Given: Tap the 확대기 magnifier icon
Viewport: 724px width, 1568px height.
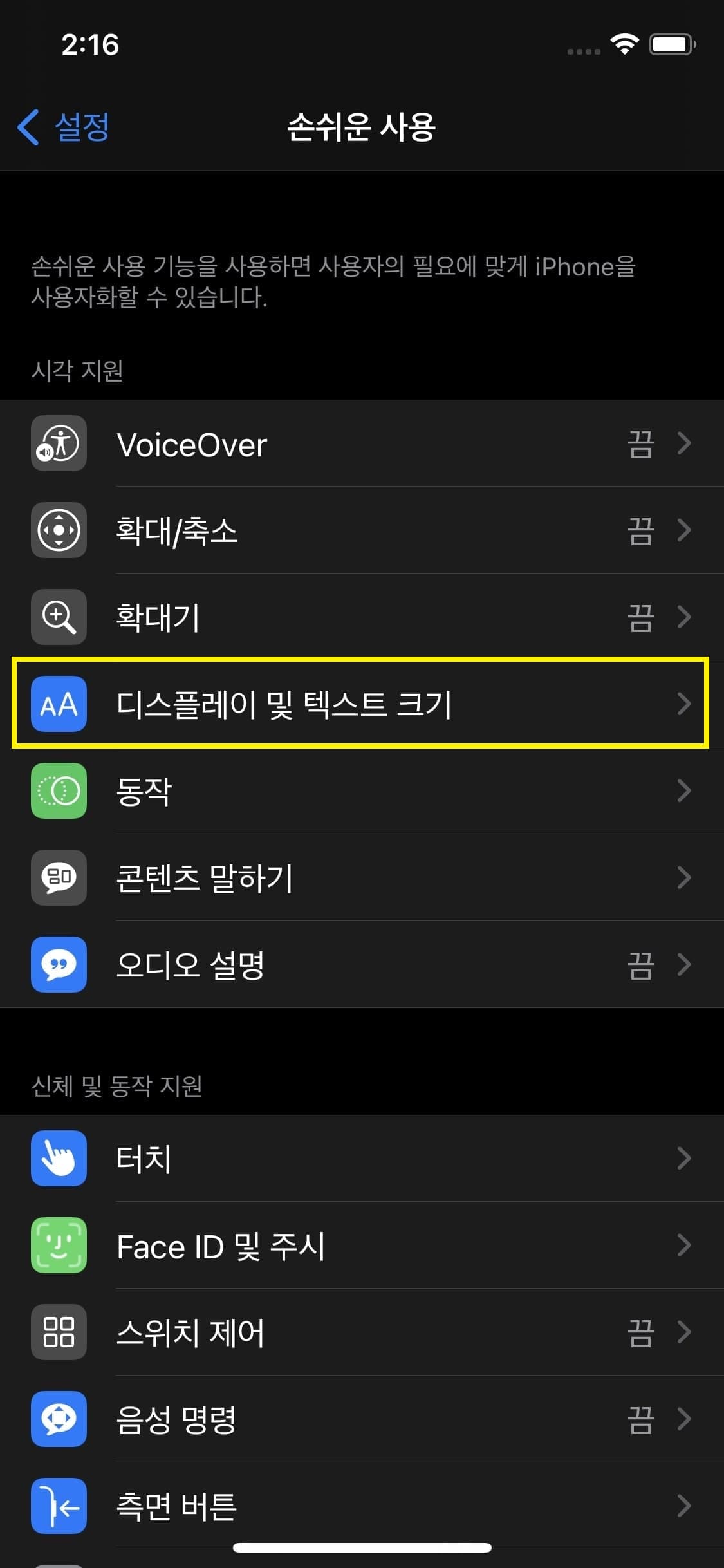Looking at the screenshot, I should coord(58,618).
